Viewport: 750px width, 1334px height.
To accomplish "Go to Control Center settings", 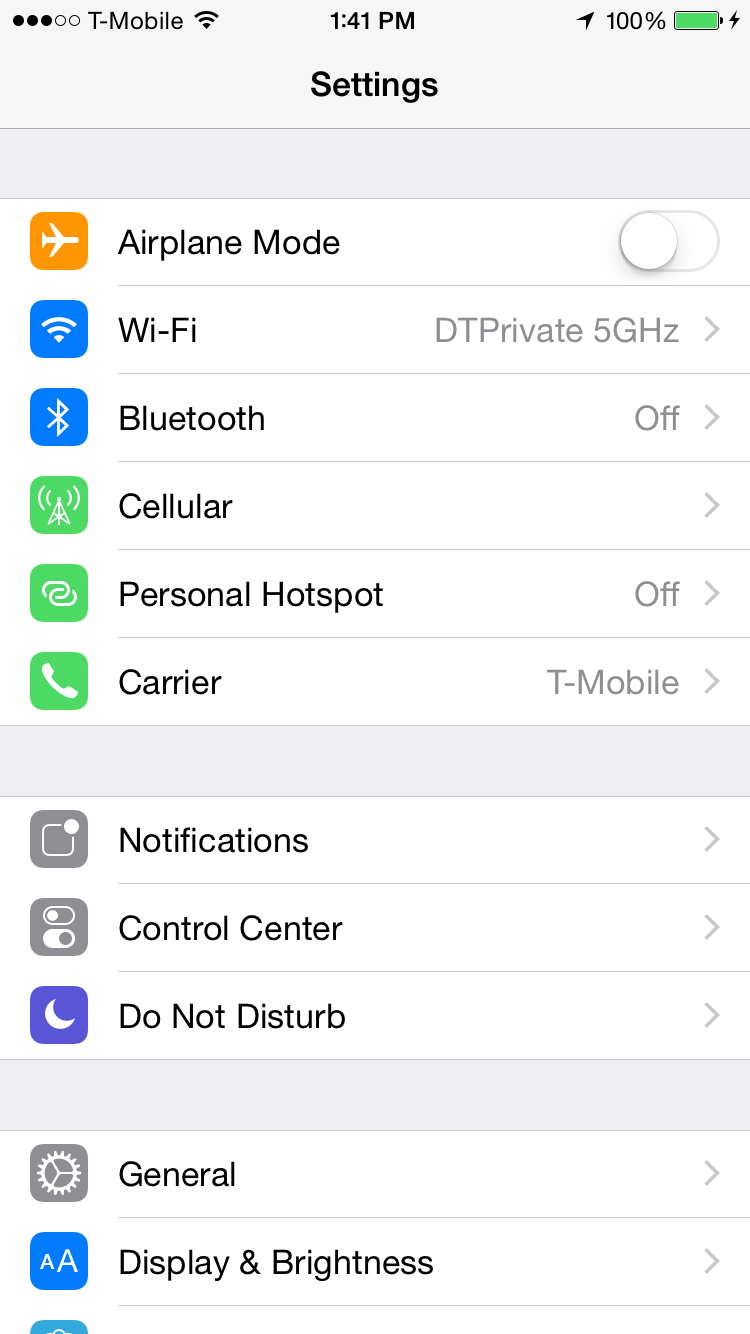I will pos(375,928).
